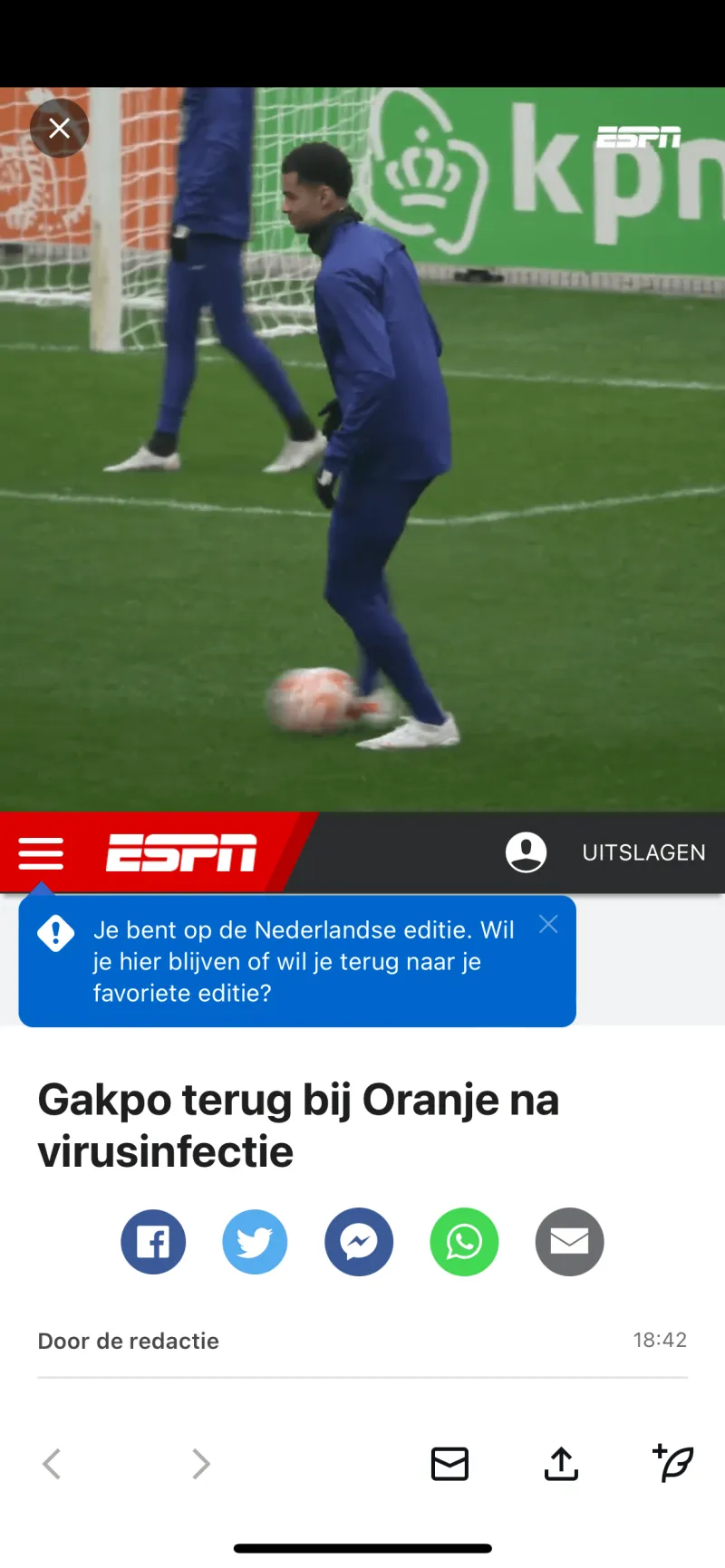Image resolution: width=725 pixels, height=1568 pixels.
Task: Dismiss the Nederlandse editie banner
Action: click(x=548, y=924)
